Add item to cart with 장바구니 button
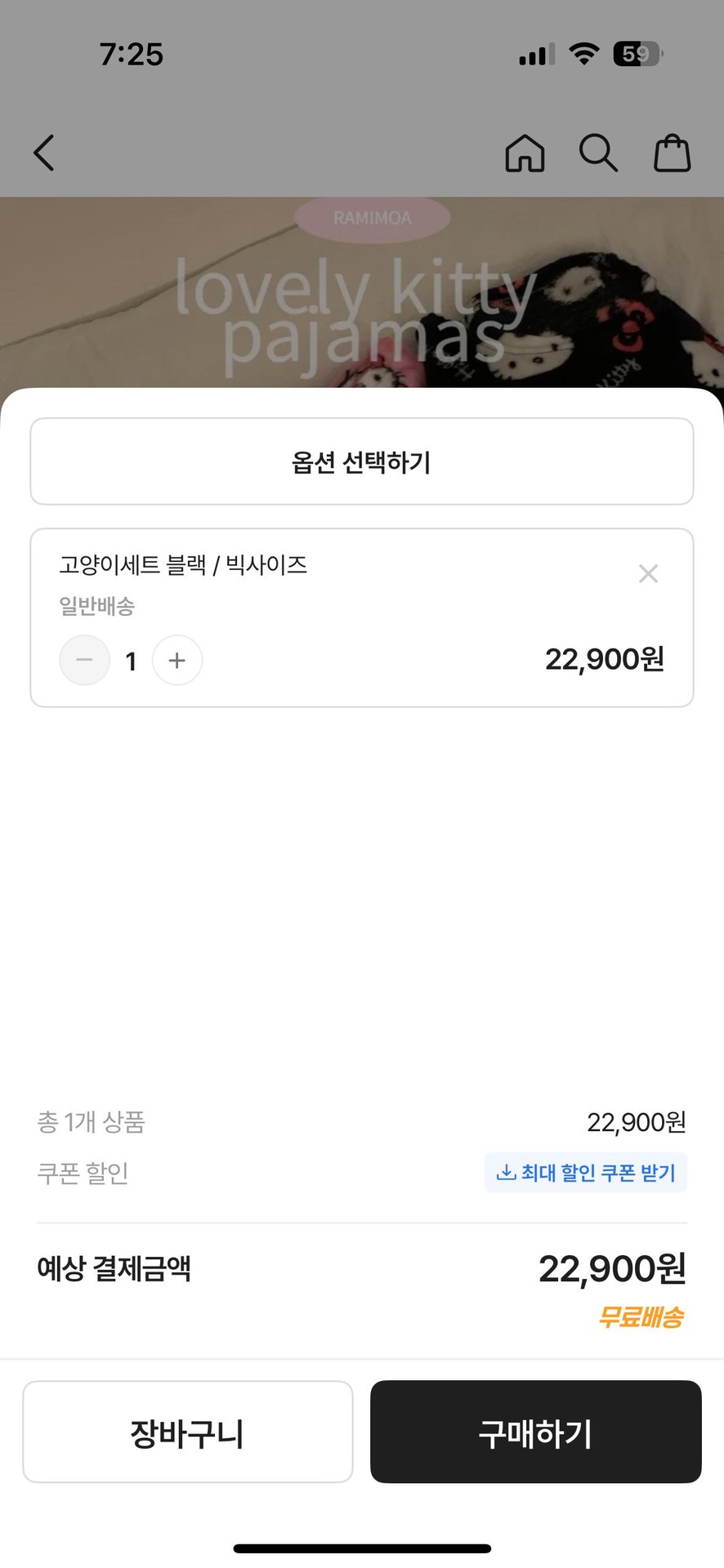 point(188,1432)
